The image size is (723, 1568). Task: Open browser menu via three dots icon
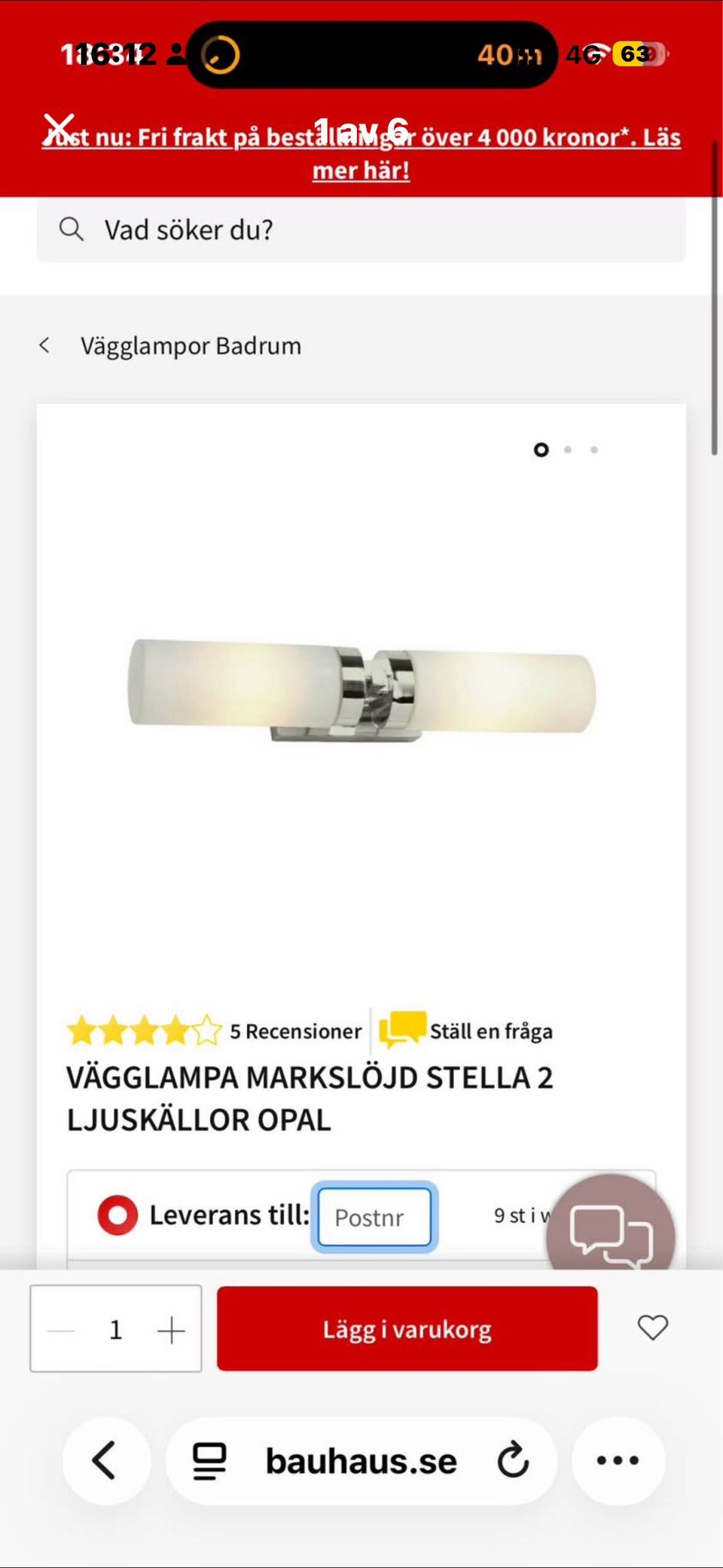pyautogui.click(x=616, y=1459)
